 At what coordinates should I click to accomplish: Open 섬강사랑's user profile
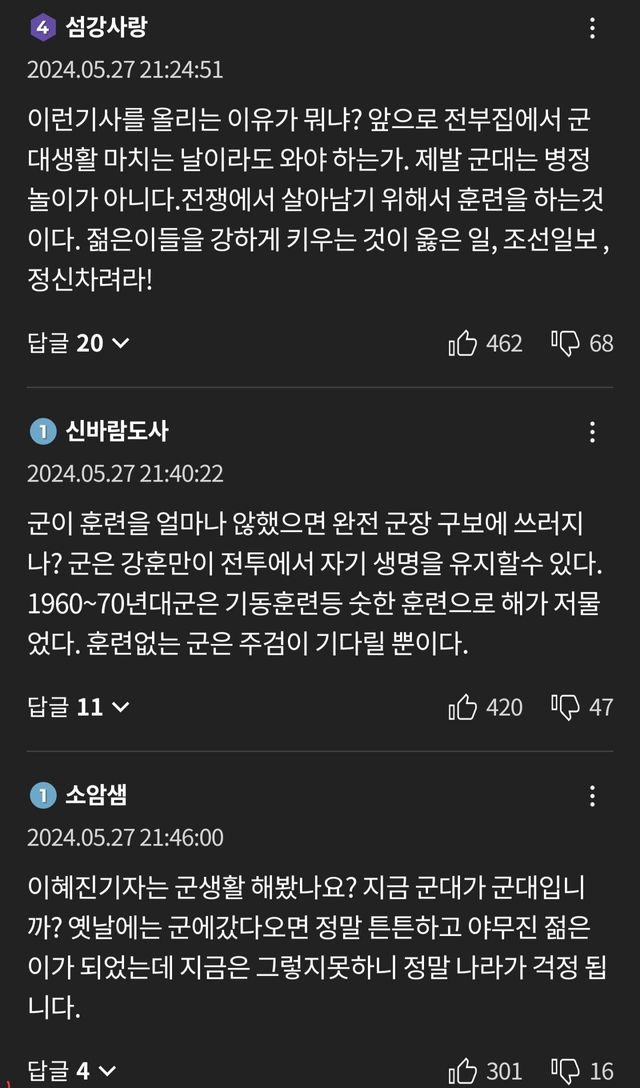105,27
